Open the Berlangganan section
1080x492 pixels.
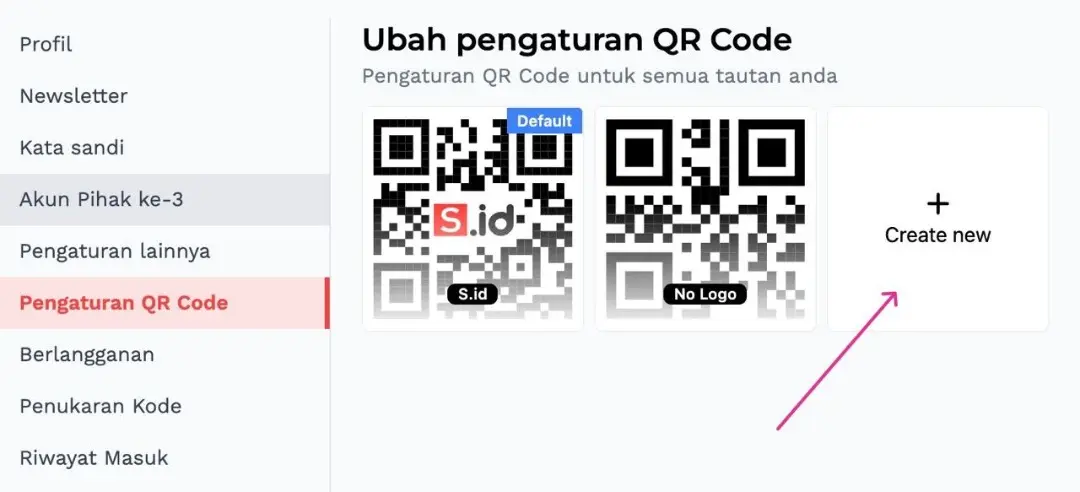tap(87, 354)
